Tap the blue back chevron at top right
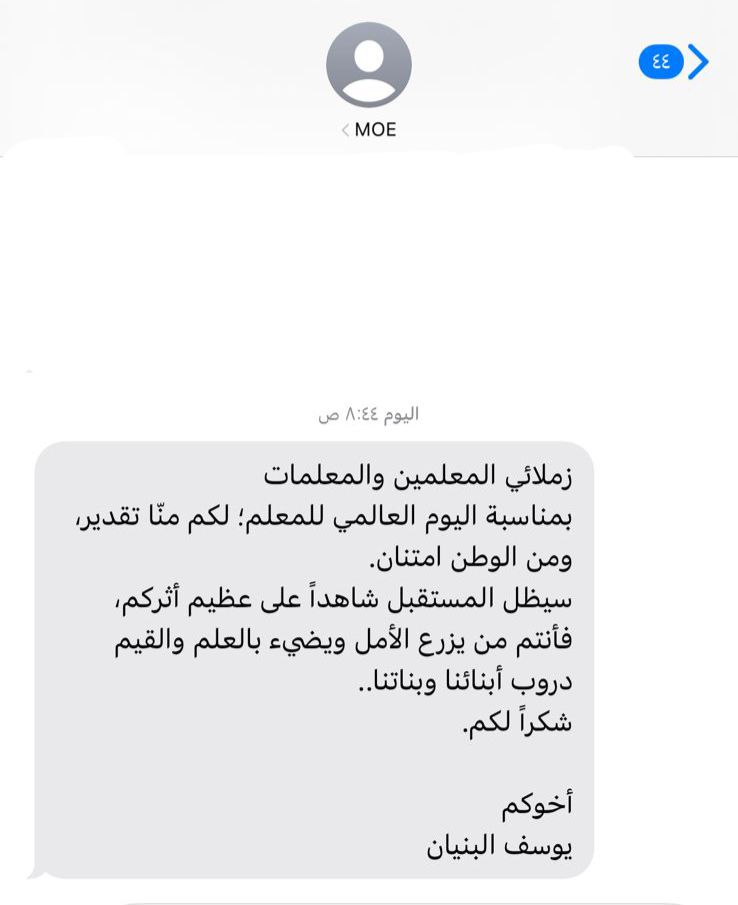 tap(699, 62)
